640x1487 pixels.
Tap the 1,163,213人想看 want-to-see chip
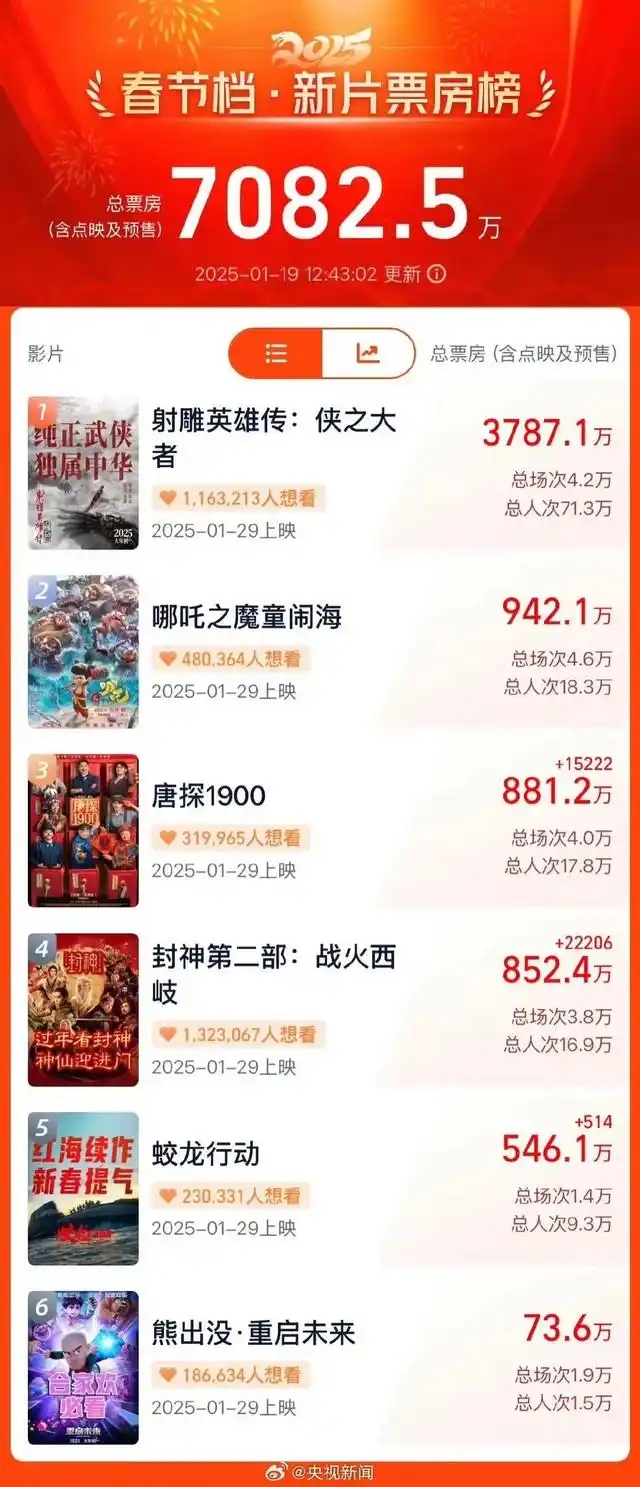pos(238,497)
